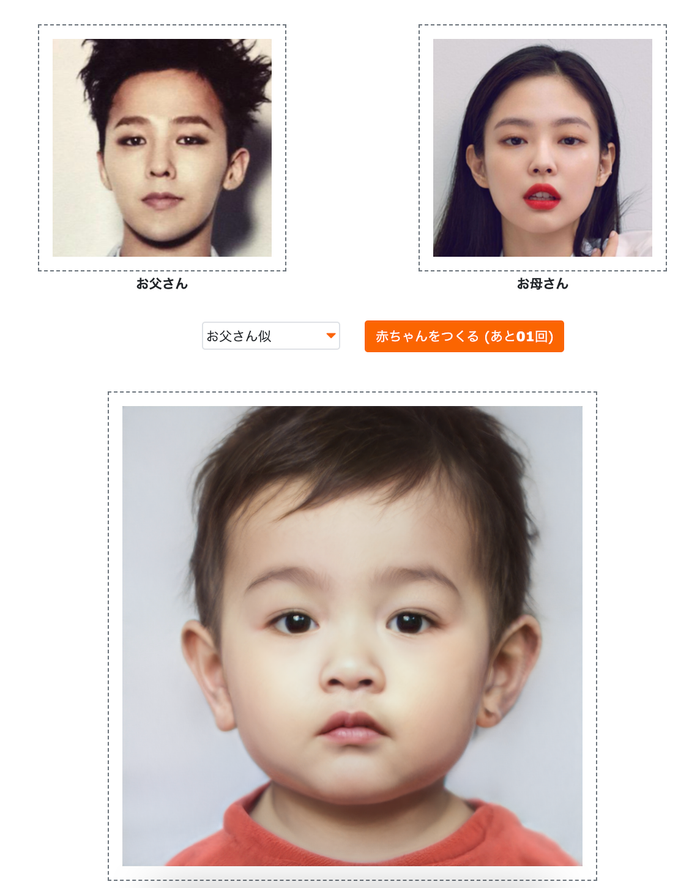Open the お父さん似 resemblance dropdown
700x888 pixels.
[270, 336]
